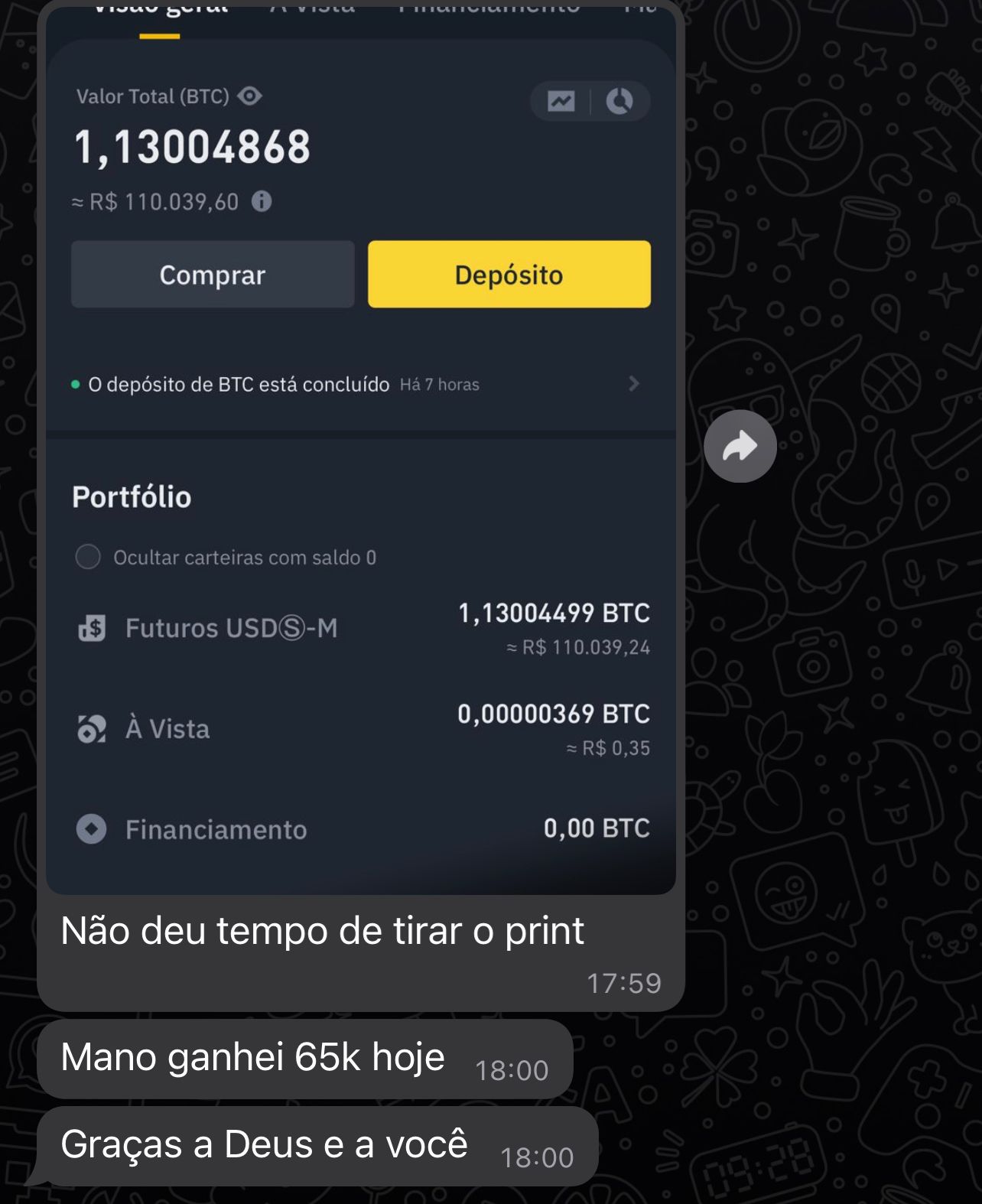Tap the yellow Depósito button

point(509,274)
